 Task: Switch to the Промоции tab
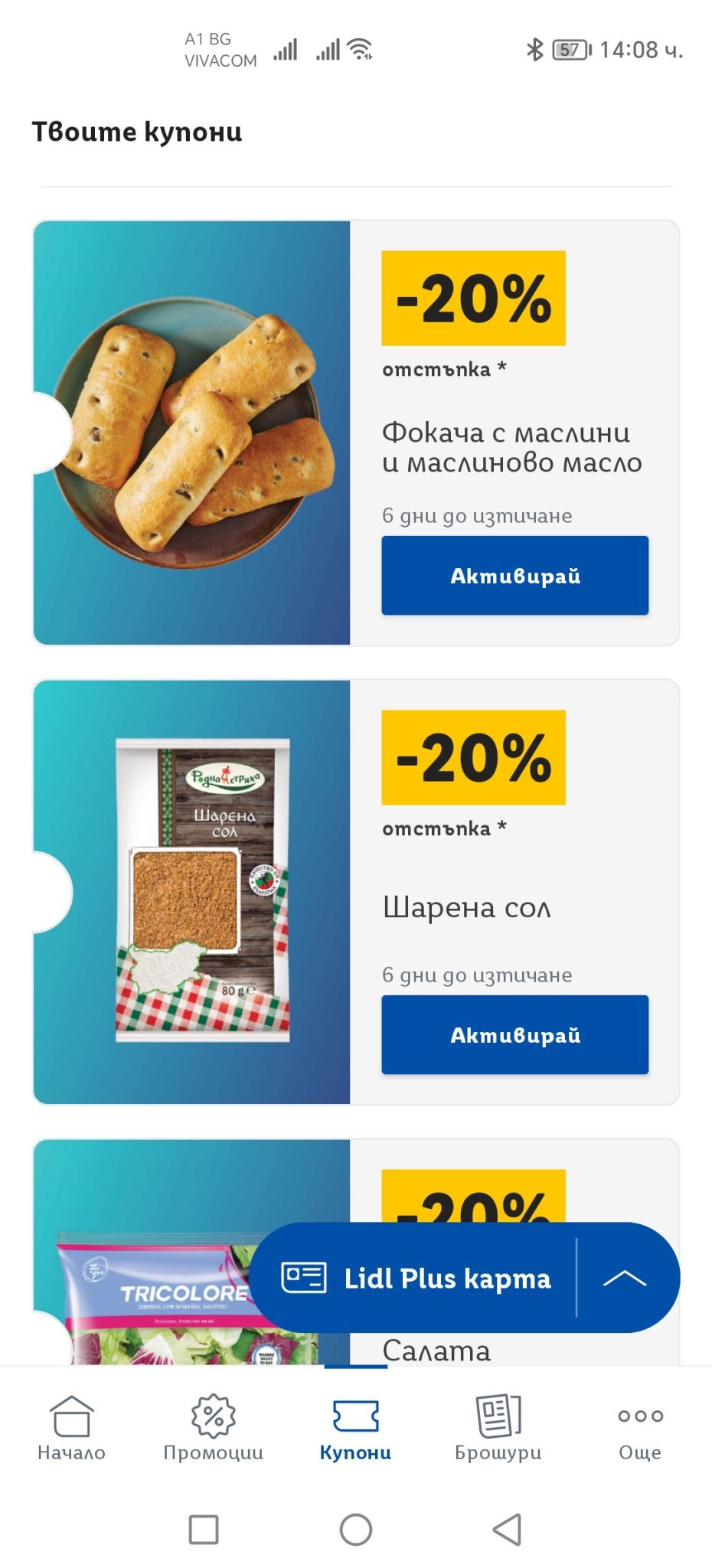click(x=214, y=1428)
